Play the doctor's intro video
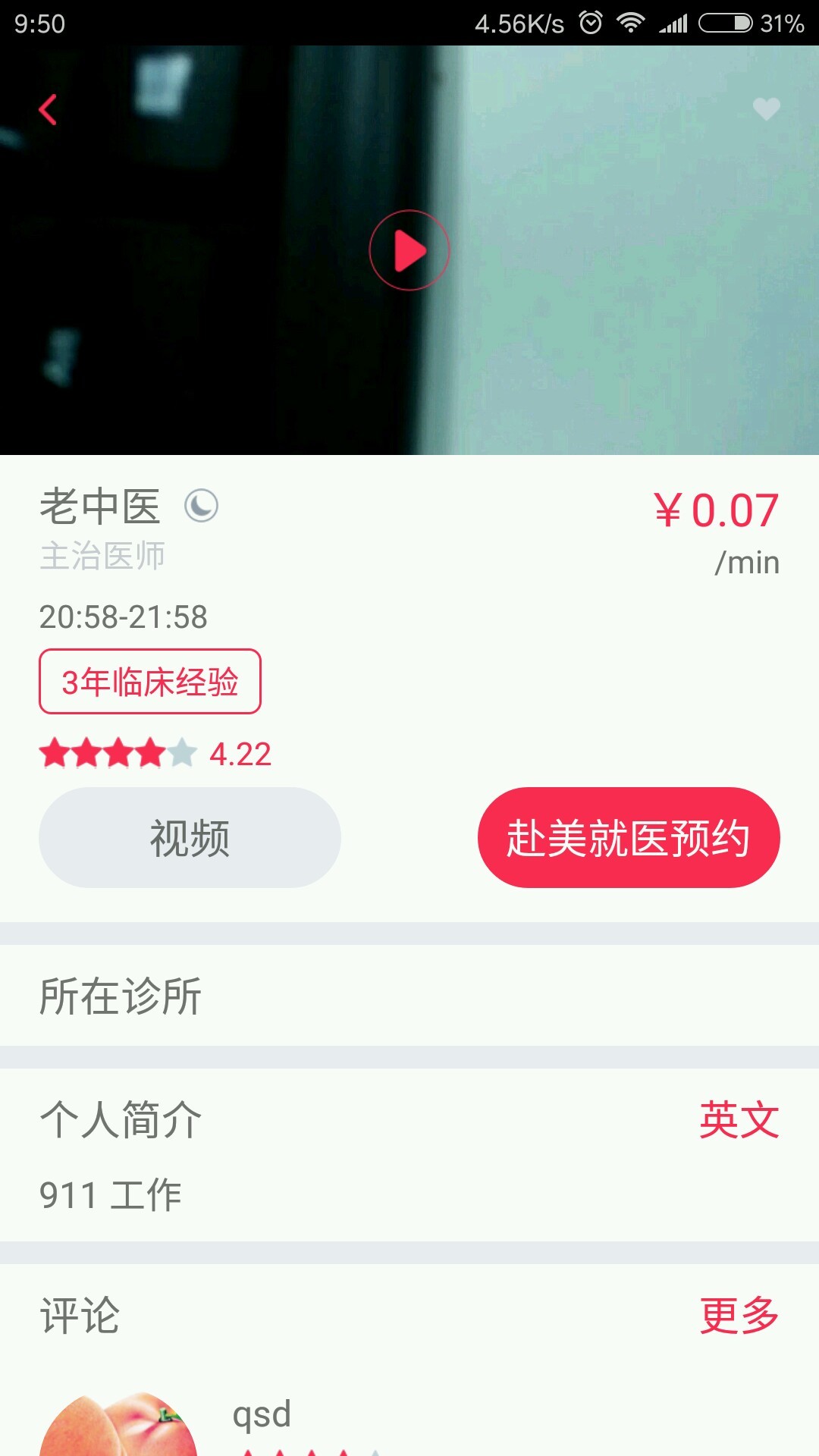Image resolution: width=819 pixels, height=1456 pixels. pyautogui.click(x=409, y=250)
